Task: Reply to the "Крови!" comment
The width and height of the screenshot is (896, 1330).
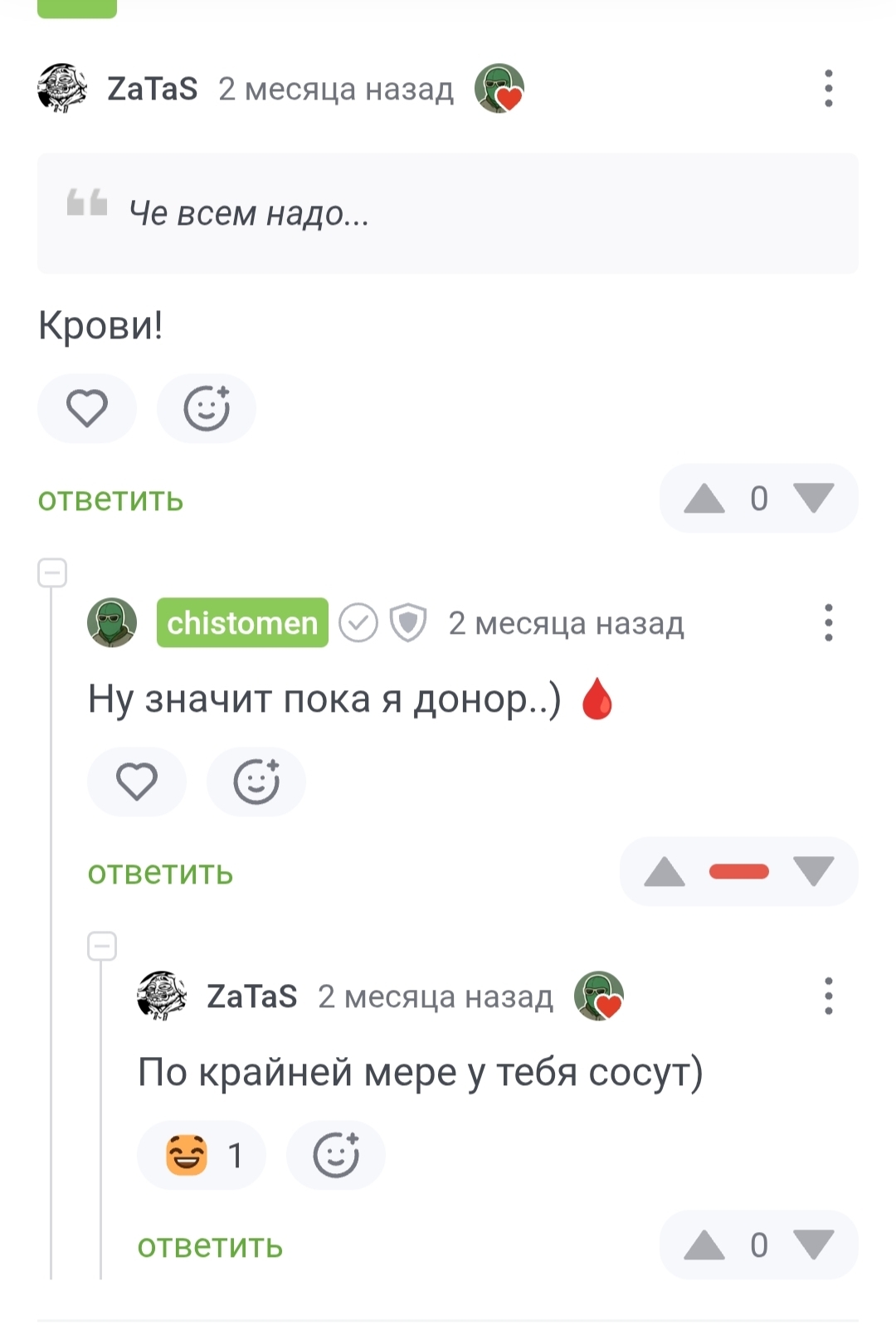Action: click(x=110, y=499)
